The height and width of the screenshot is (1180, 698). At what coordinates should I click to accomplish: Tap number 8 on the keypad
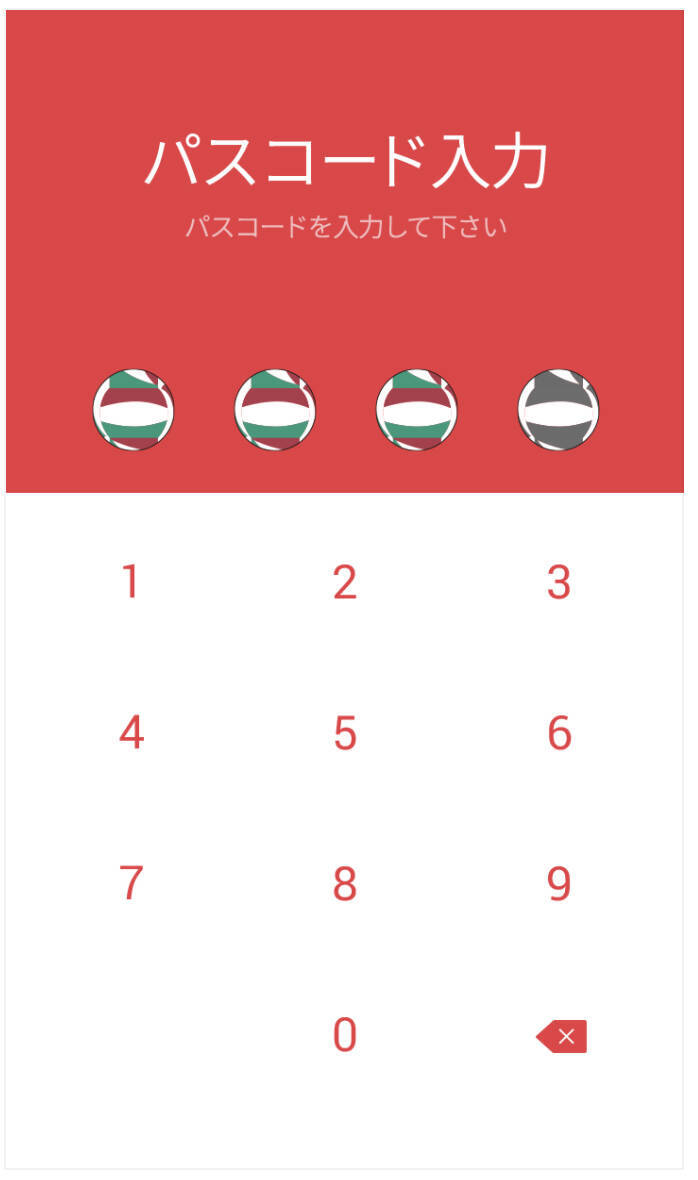(x=345, y=884)
